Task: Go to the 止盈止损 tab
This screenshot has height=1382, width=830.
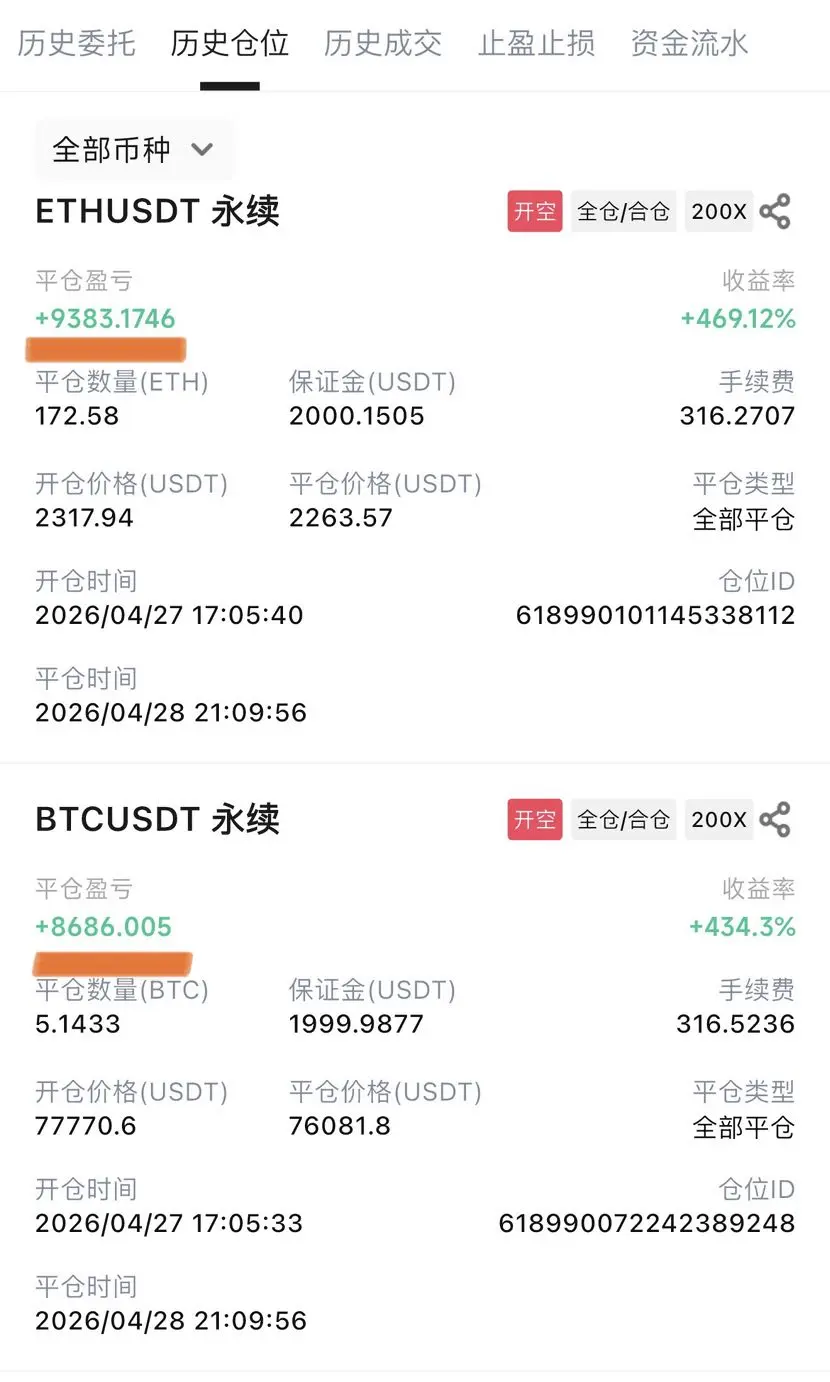Action: [x=536, y=44]
